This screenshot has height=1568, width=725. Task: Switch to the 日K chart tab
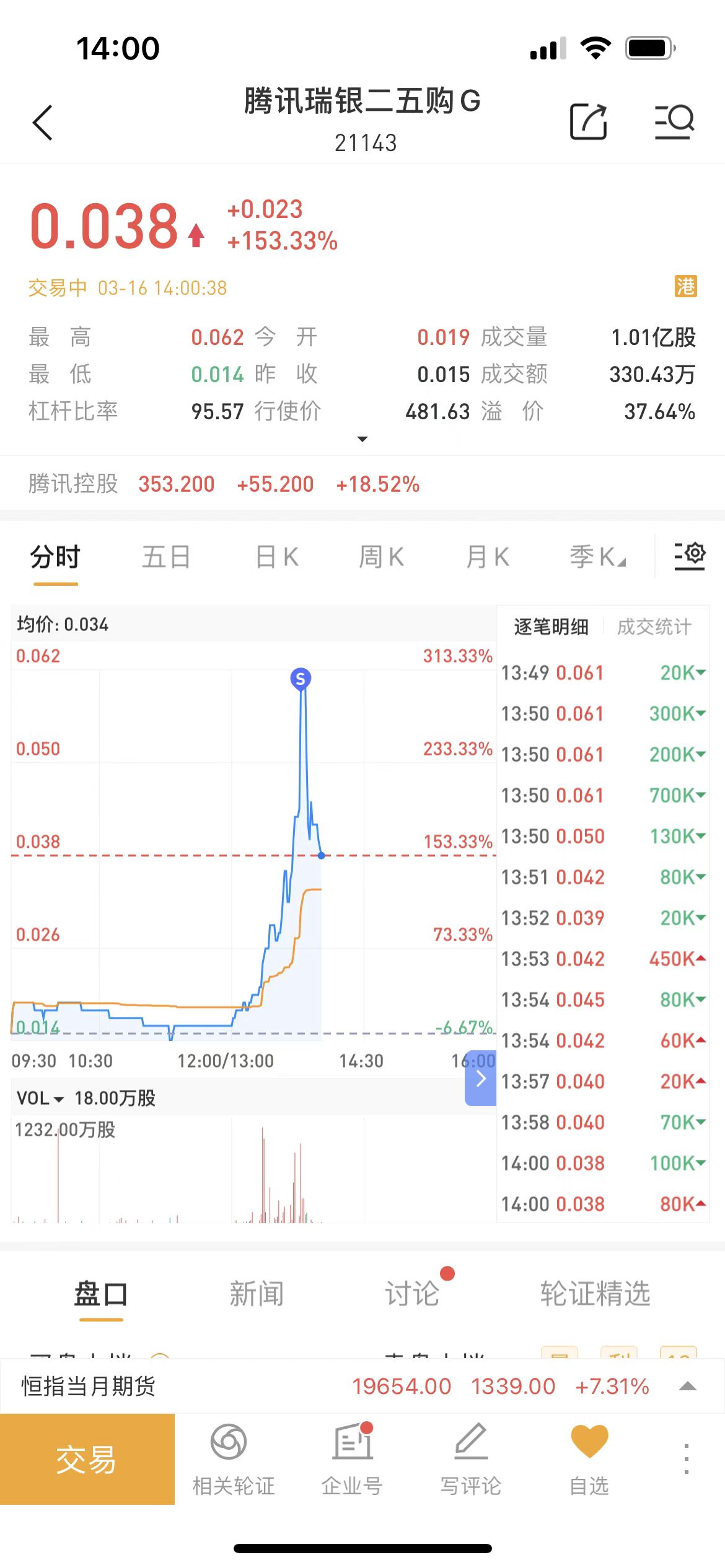click(277, 557)
